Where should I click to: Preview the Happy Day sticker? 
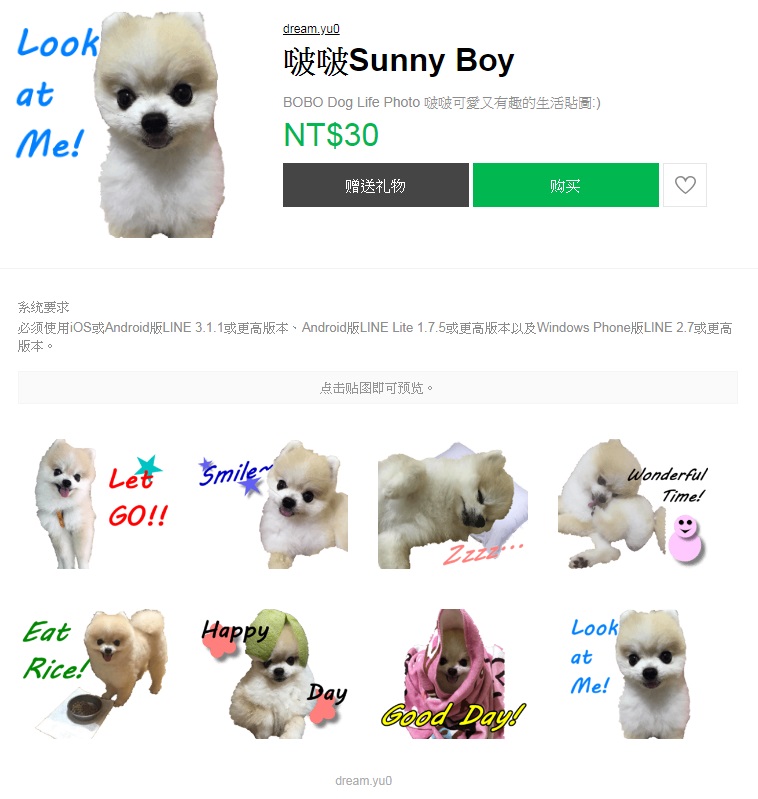[x=273, y=673]
